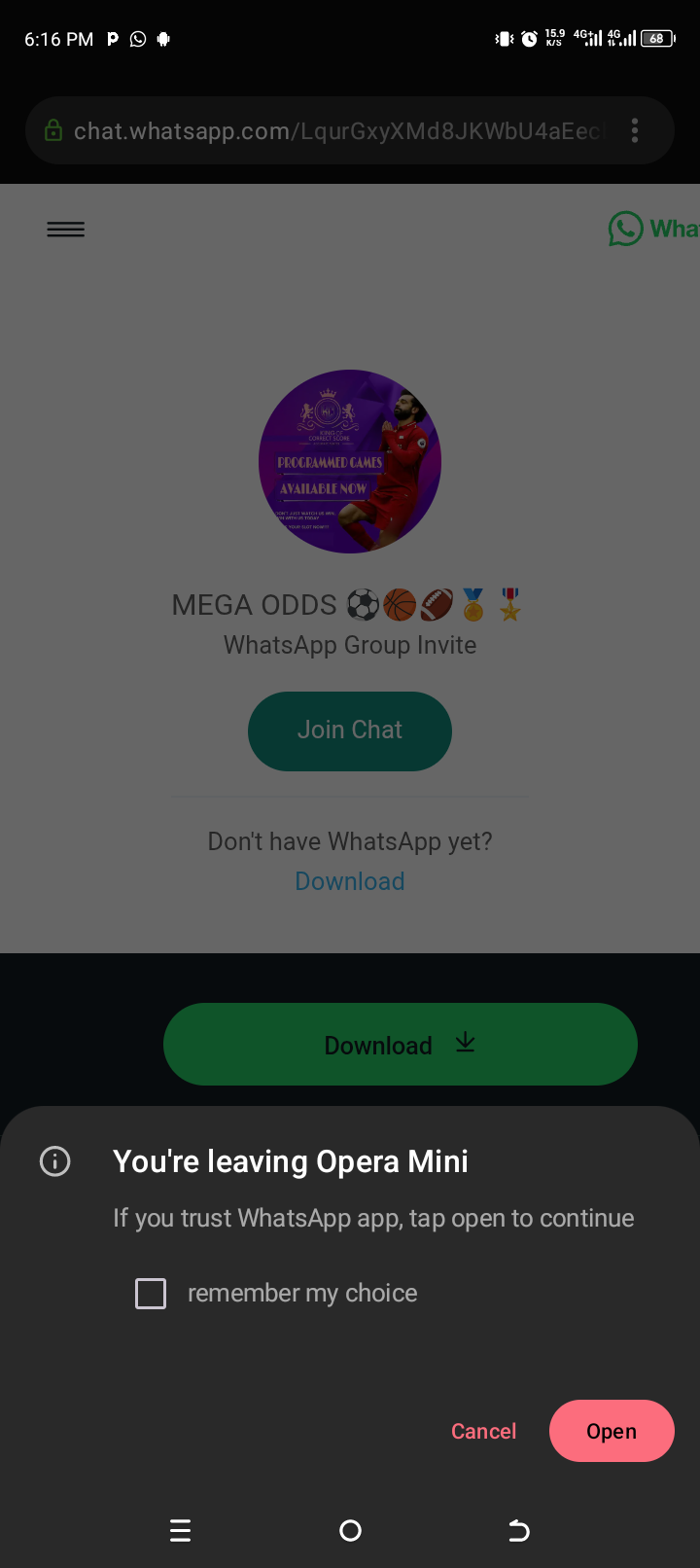The width and height of the screenshot is (700, 1568).
Task: Tap Open to continue to WhatsApp
Action: tap(612, 1431)
